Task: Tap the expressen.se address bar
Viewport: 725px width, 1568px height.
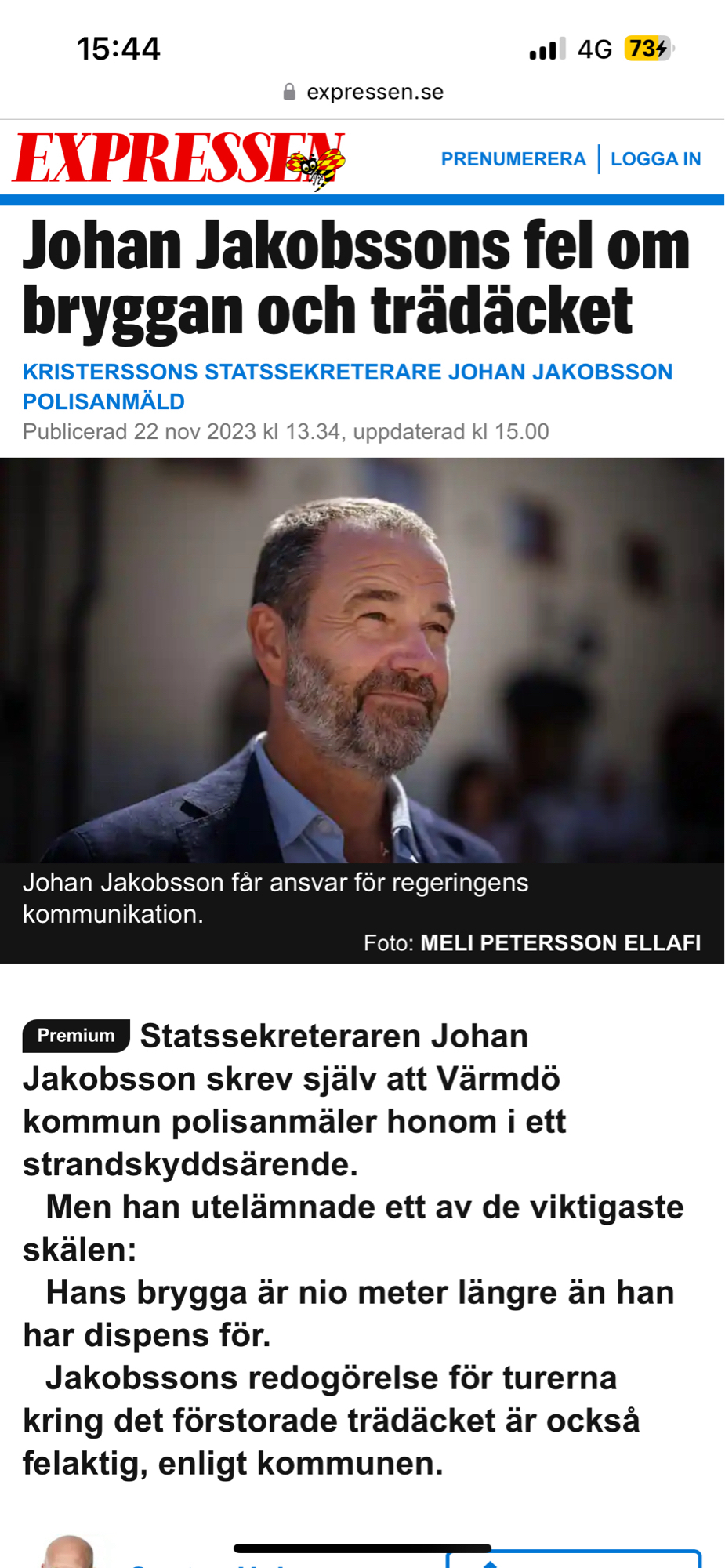Action: pyautogui.click(x=363, y=92)
